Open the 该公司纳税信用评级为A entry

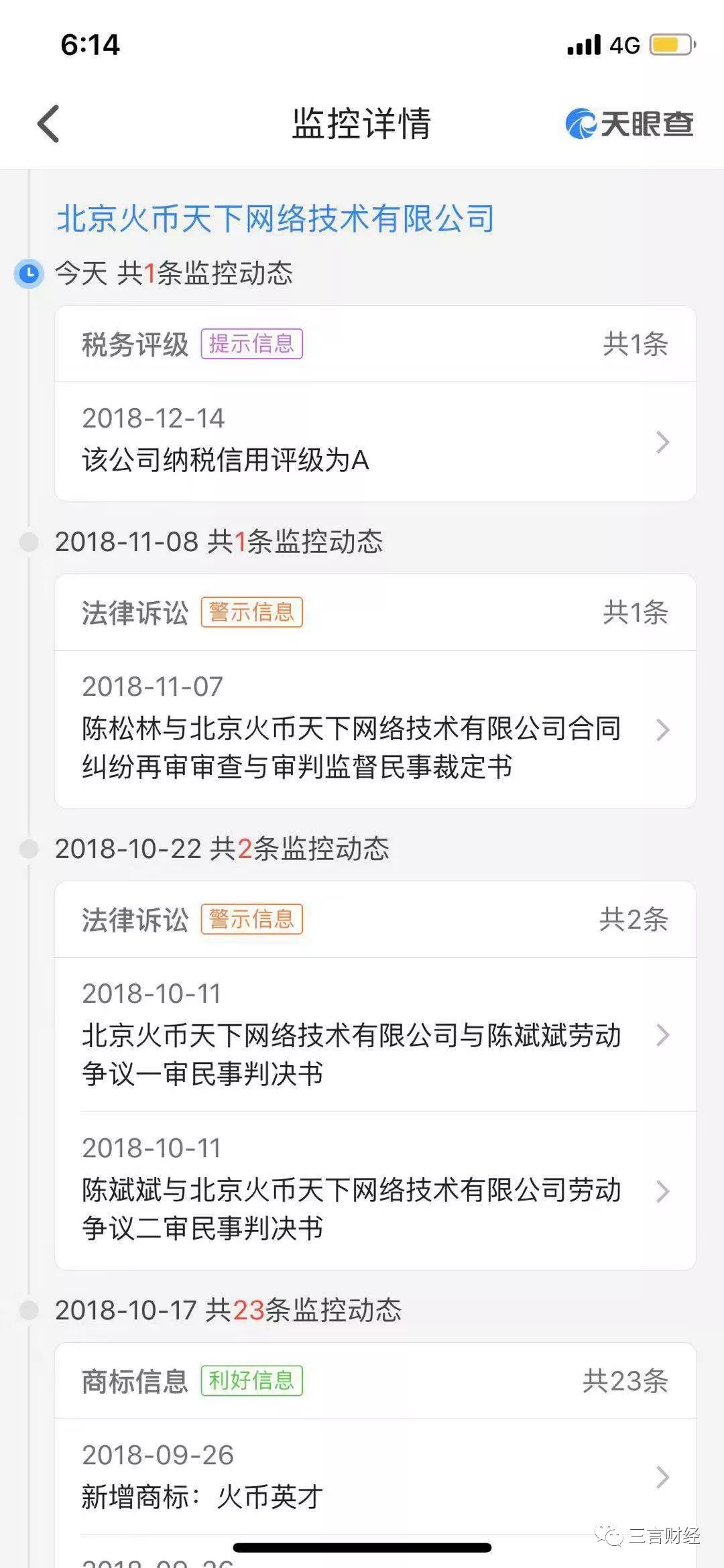[375, 441]
